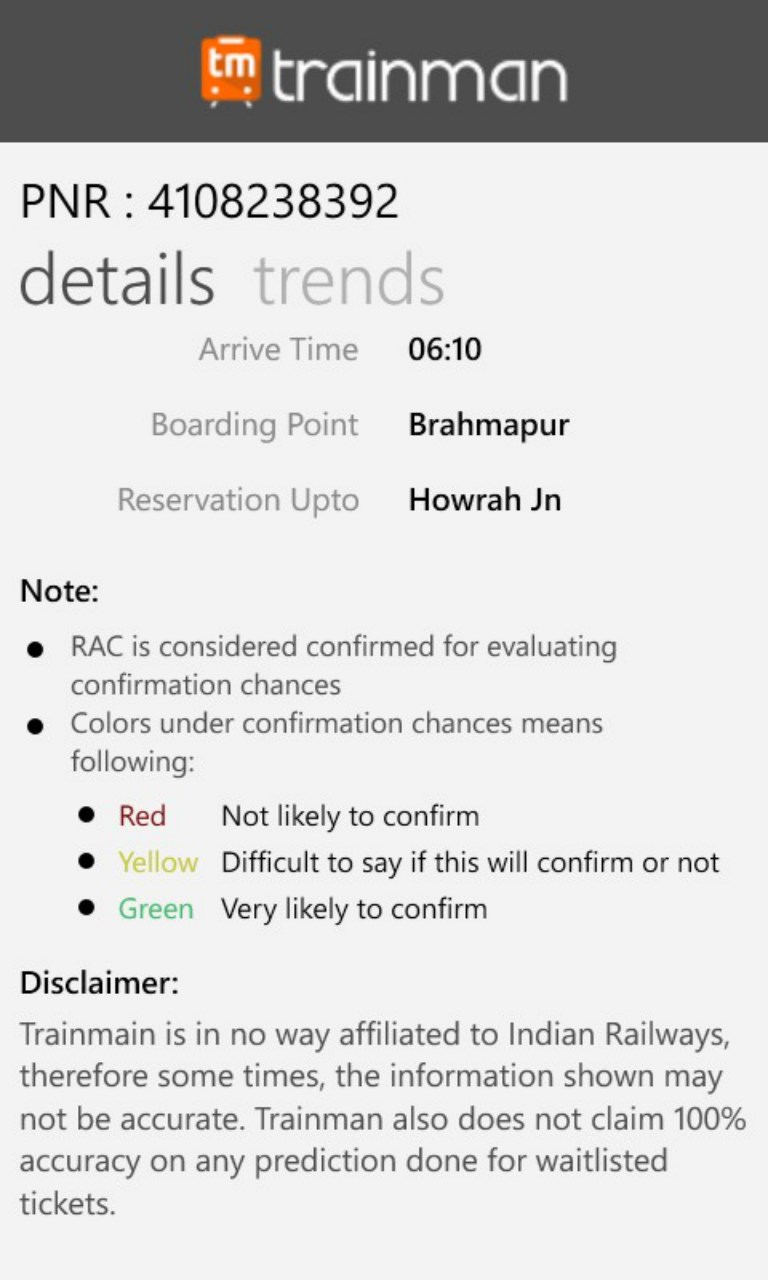Select the details pivot tab
Screen dimensions: 768x1280
point(117,281)
